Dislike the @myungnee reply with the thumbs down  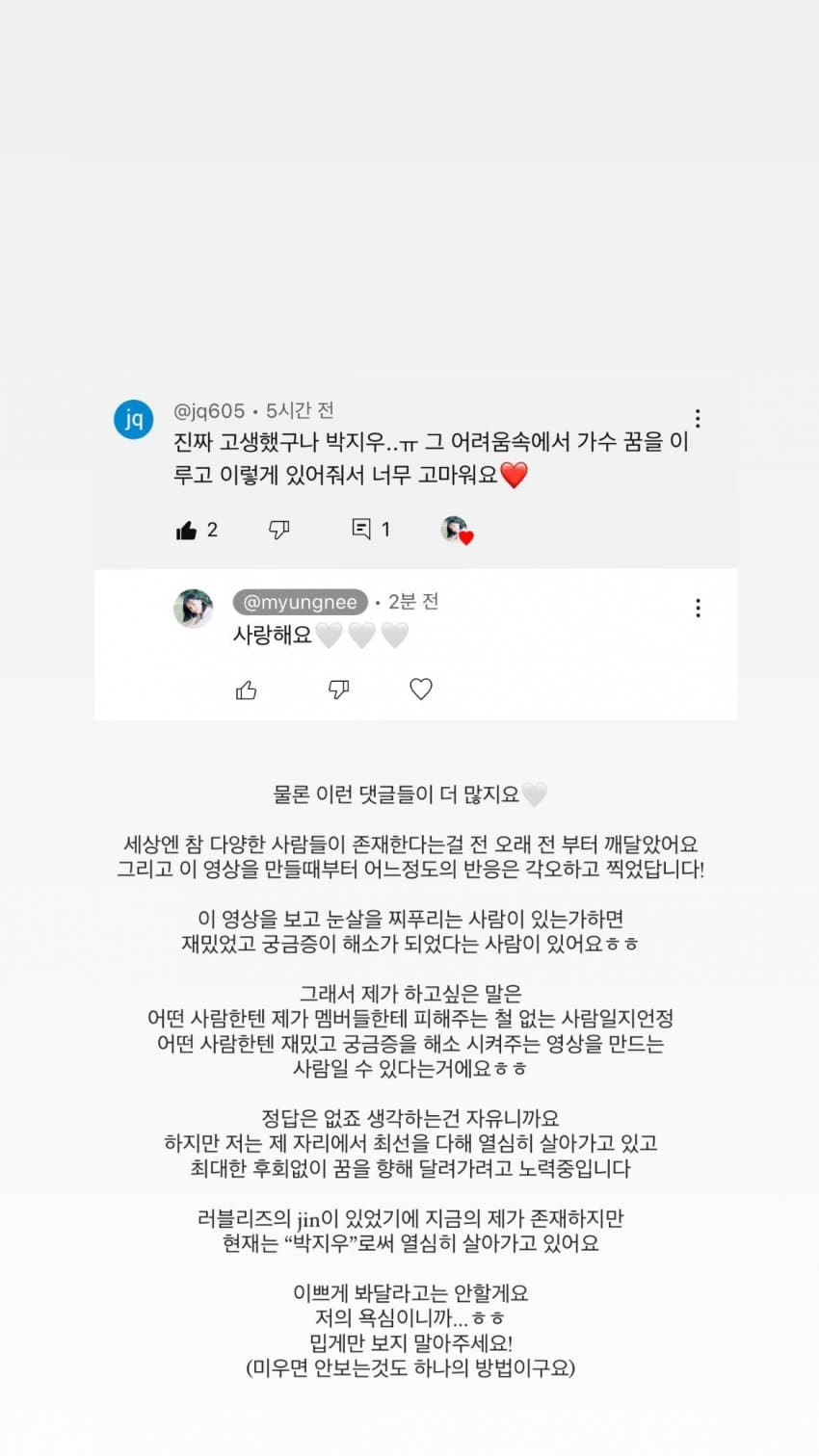[x=337, y=689]
